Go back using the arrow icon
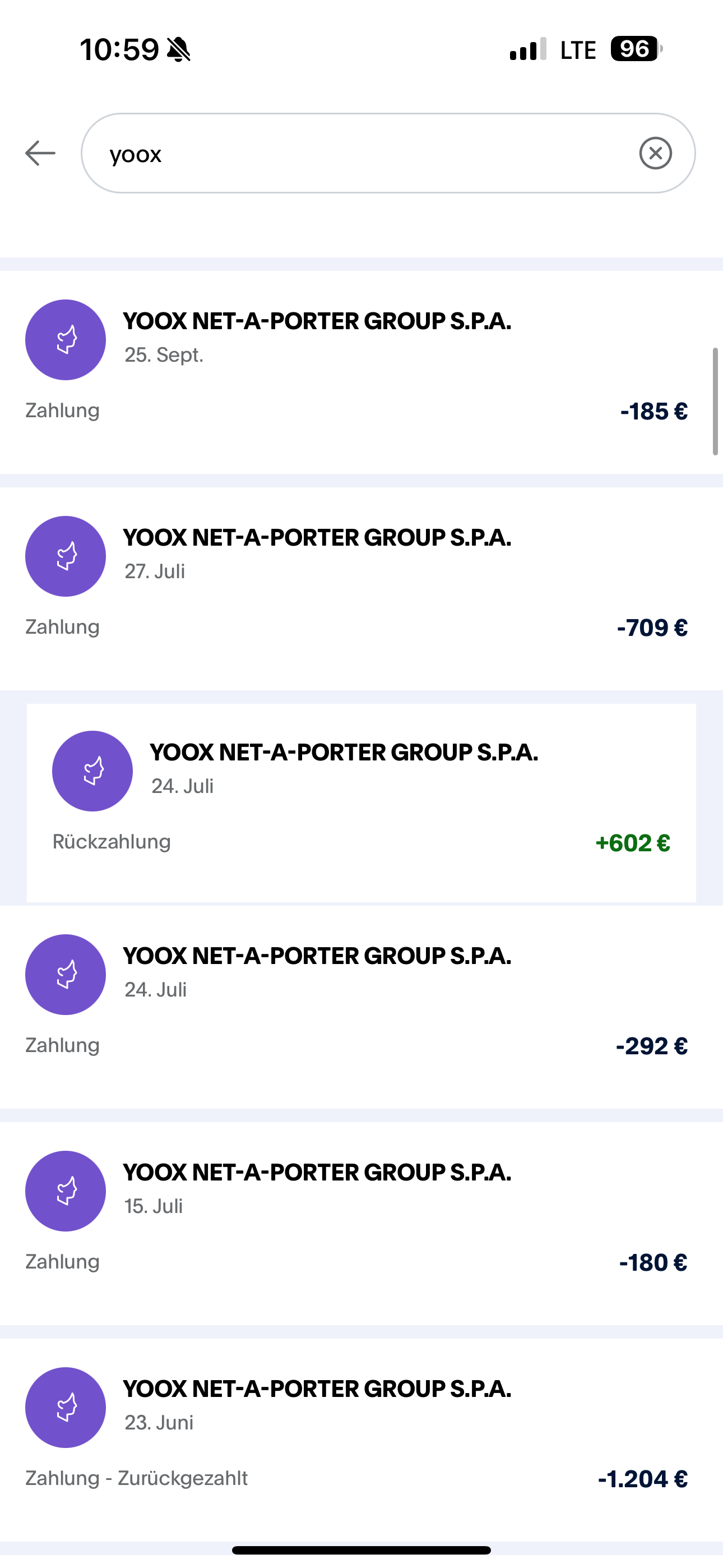The height and width of the screenshot is (1568, 723). click(40, 153)
